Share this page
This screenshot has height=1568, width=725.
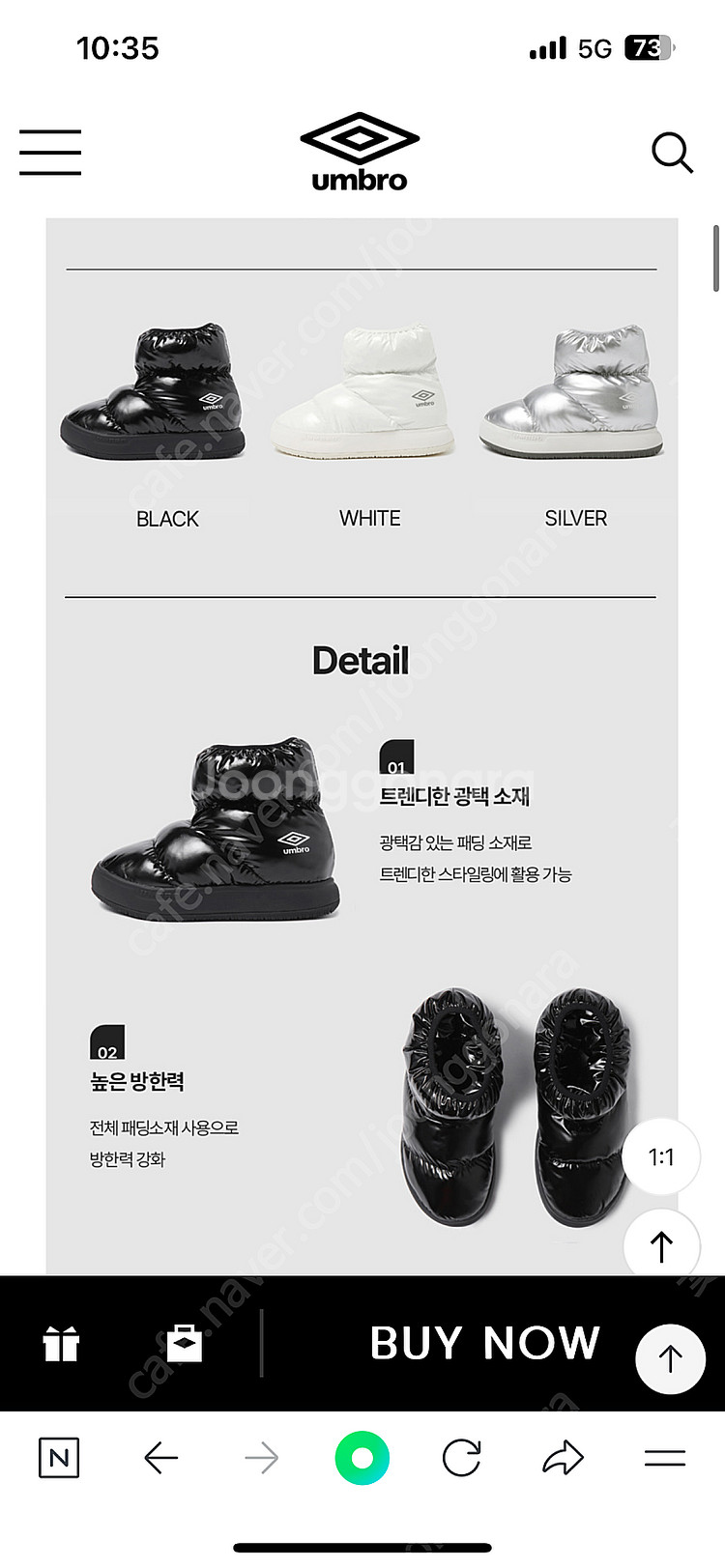click(x=563, y=1458)
